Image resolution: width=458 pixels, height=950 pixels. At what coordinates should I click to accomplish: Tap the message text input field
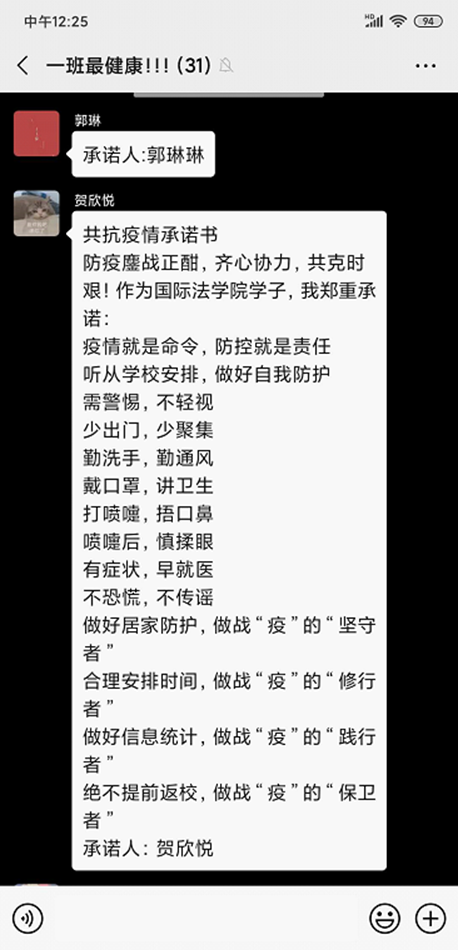[206, 918]
